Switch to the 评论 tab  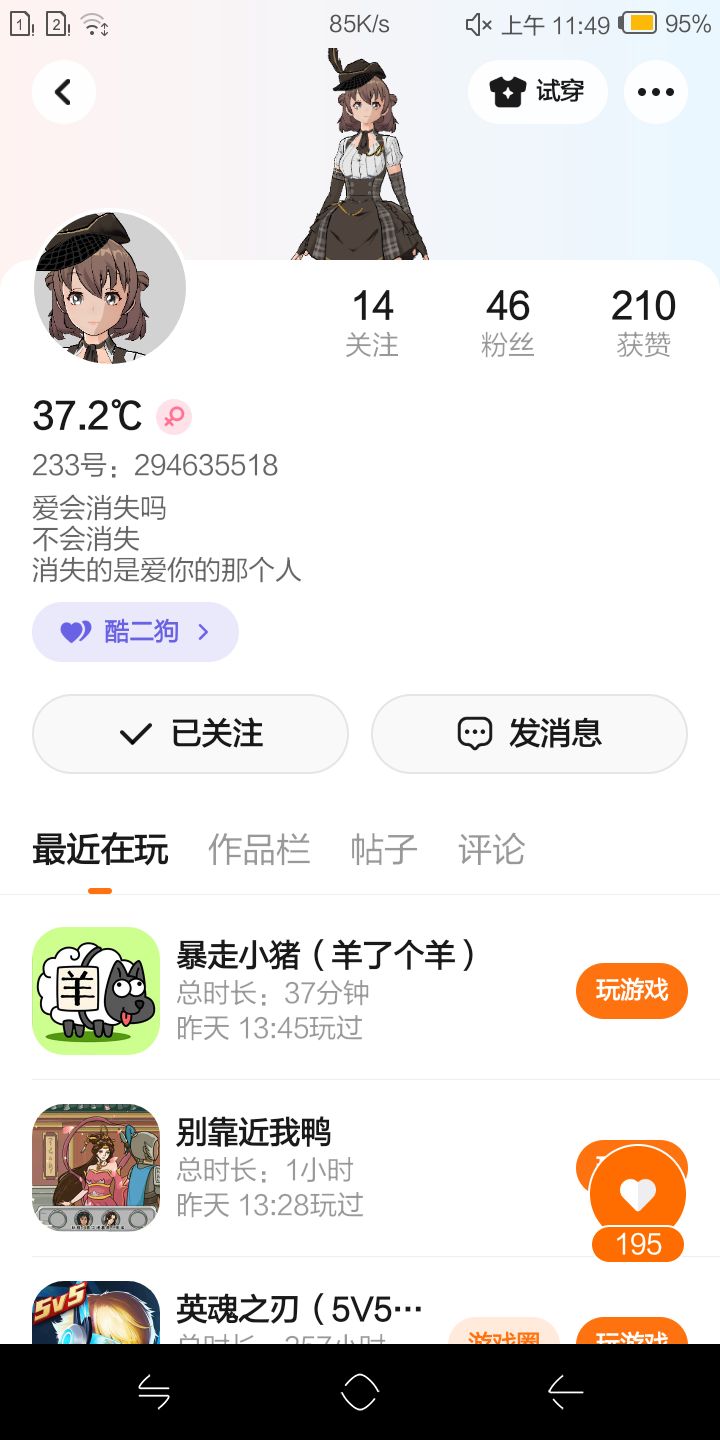491,850
